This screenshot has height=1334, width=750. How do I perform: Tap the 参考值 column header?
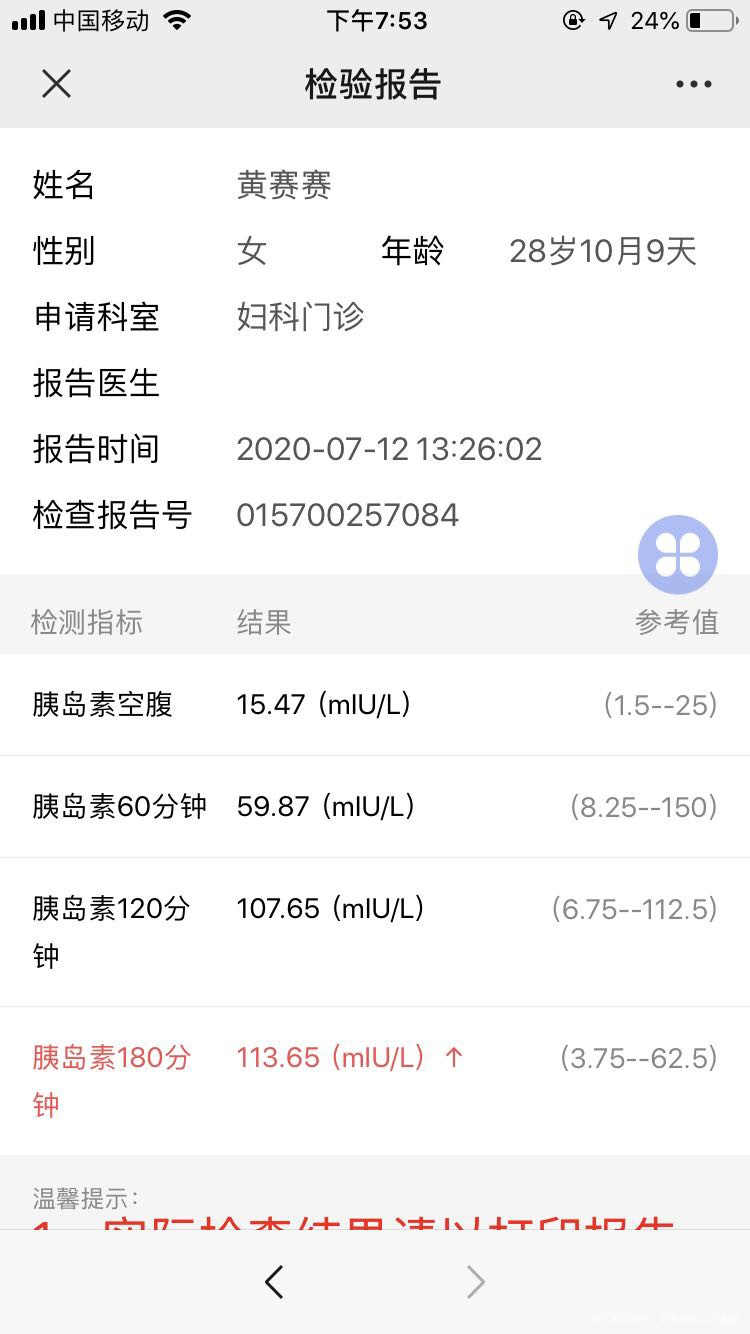click(678, 622)
